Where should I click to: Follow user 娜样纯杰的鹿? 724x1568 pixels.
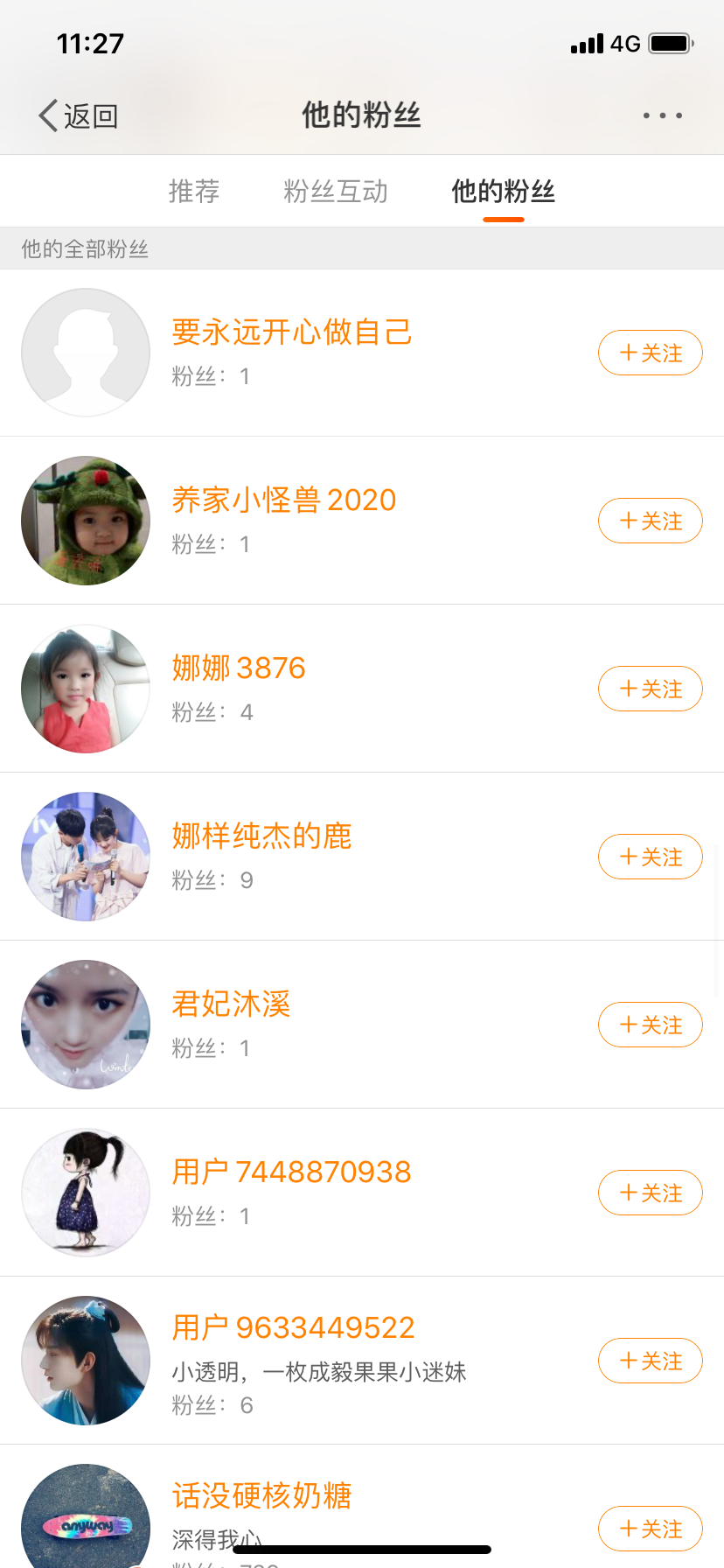[650, 857]
